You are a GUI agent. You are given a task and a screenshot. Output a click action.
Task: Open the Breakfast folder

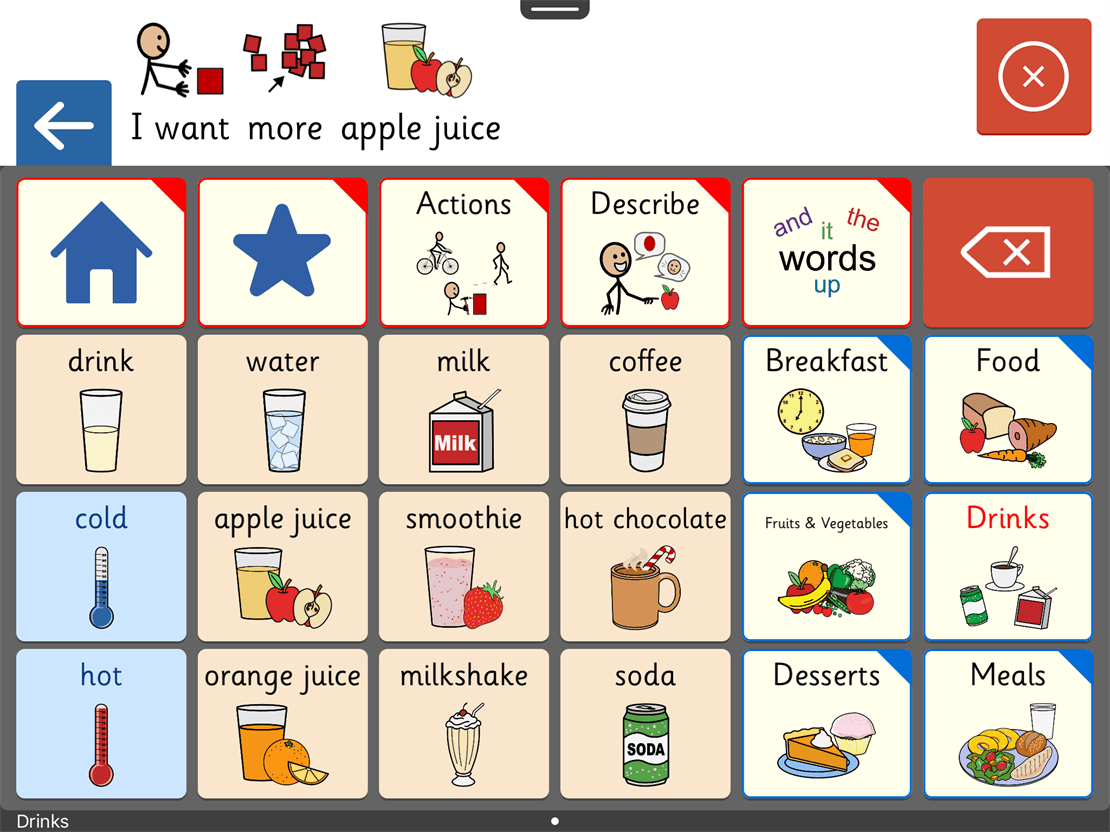(826, 410)
